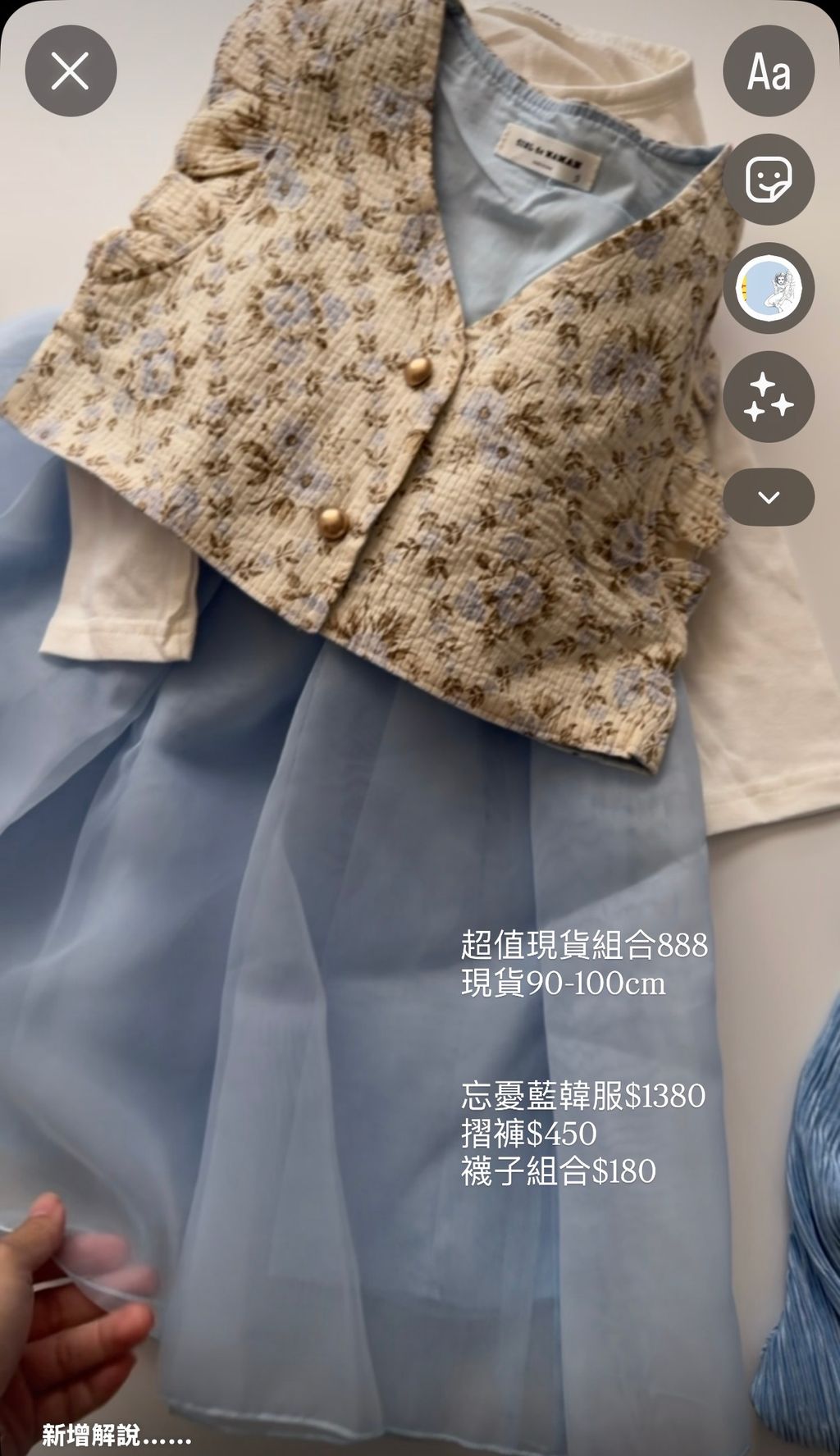This screenshot has height=1456, width=840.
Task: Close the story editor
Action: pyautogui.click(x=71, y=71)
